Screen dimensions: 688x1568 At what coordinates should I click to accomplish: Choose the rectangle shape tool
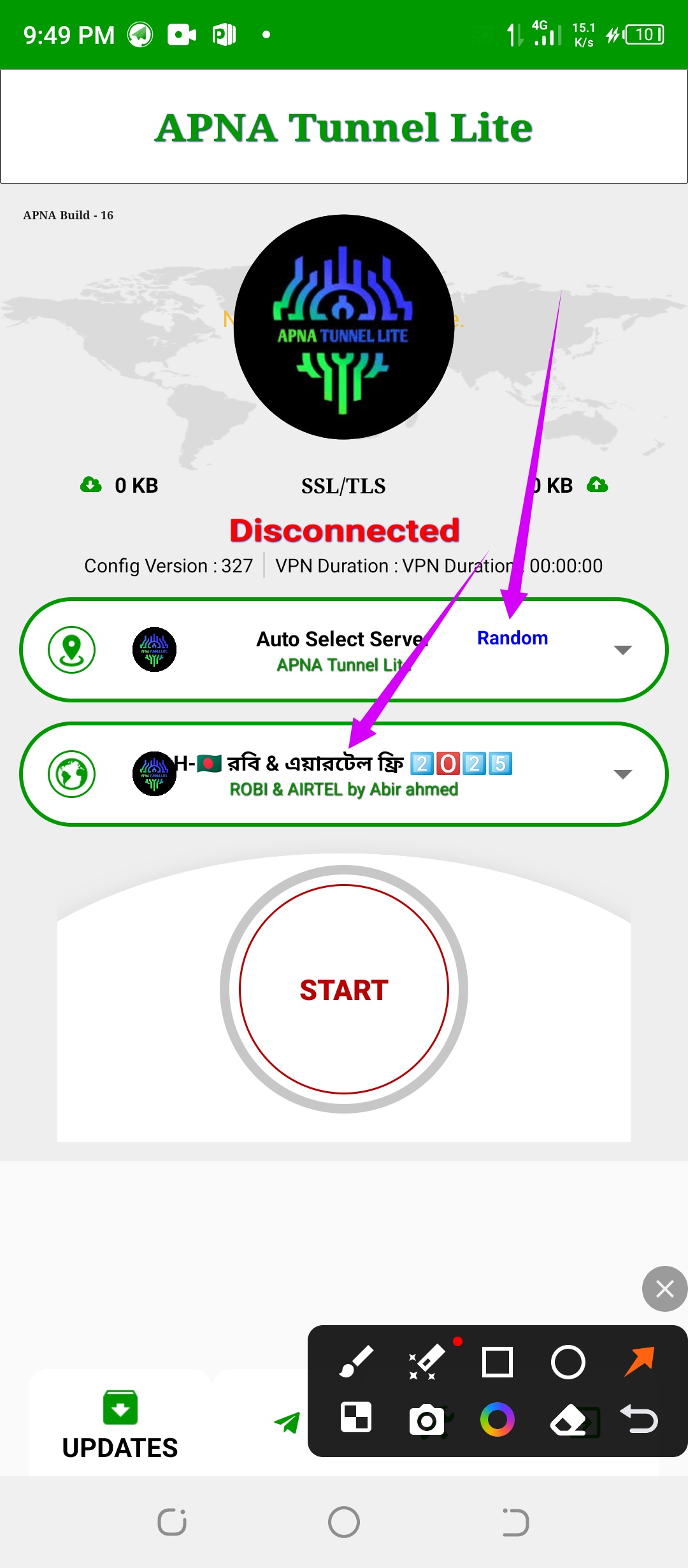click(x=497, y=1362)
